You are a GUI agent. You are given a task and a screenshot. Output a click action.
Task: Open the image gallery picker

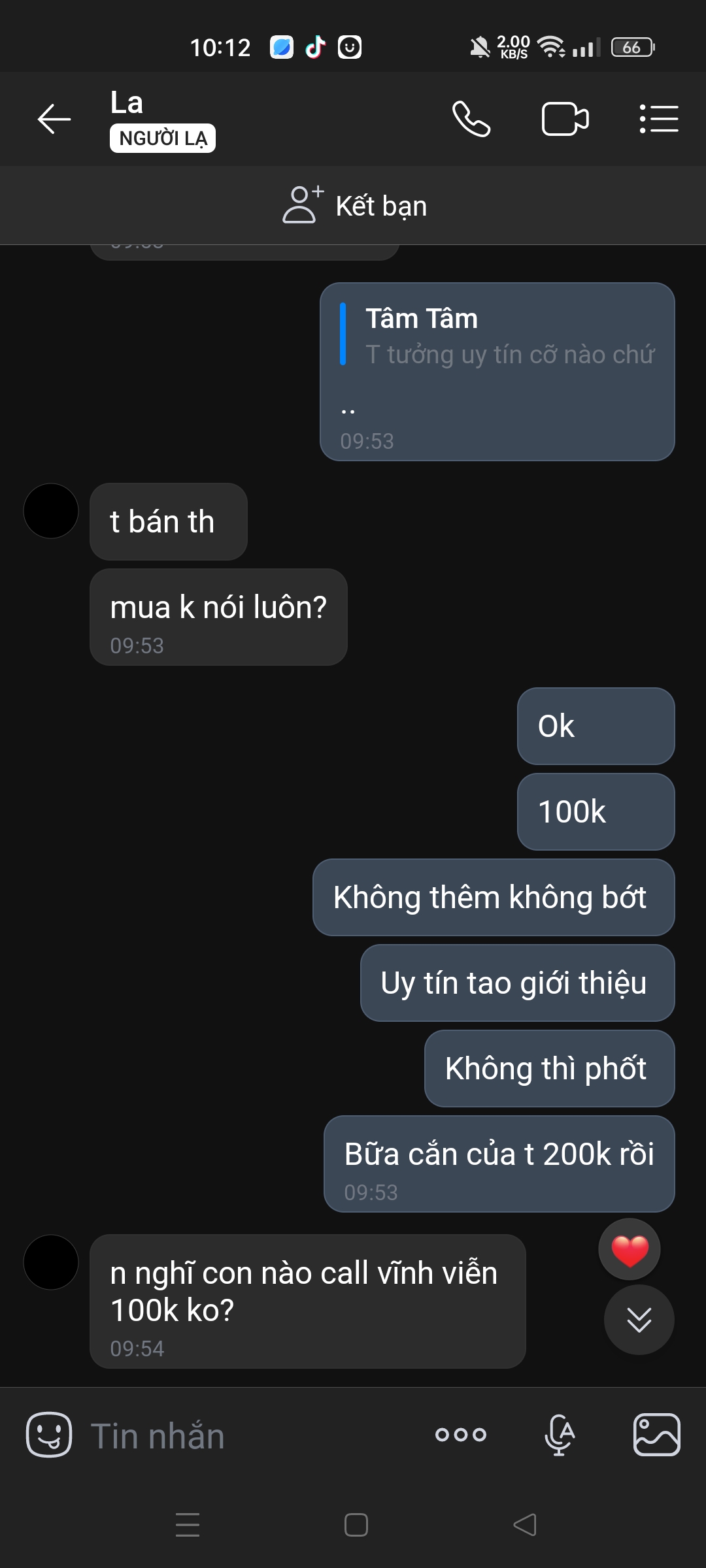pos(656,1435)
